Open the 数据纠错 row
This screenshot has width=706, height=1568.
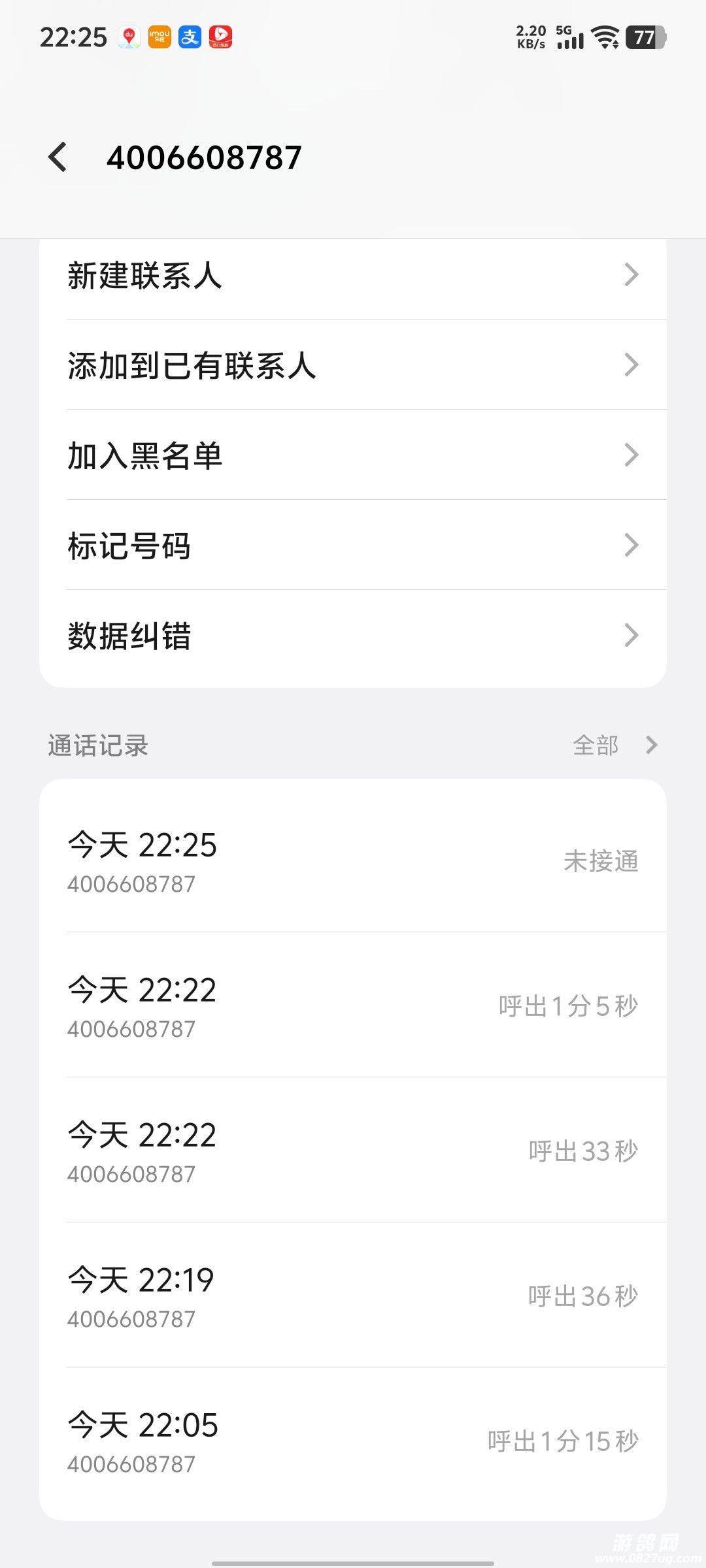353,636
